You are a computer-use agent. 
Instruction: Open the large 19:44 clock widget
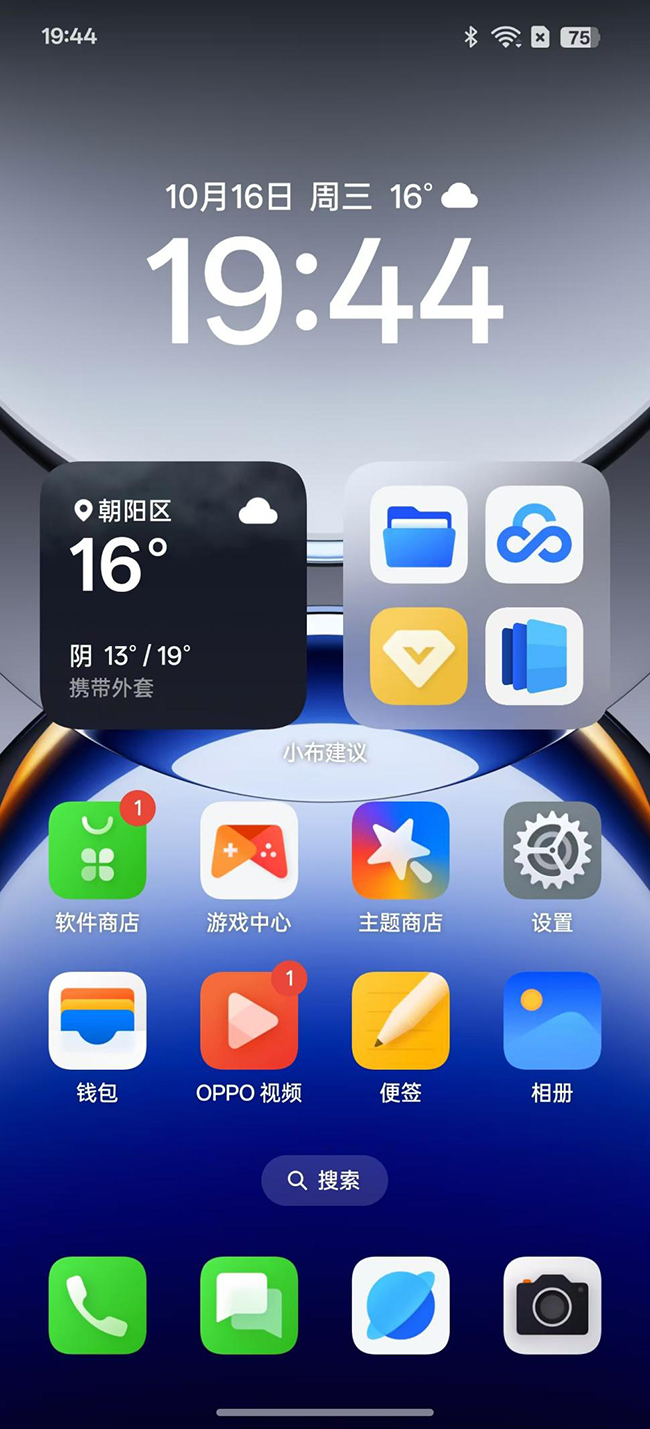pyautogui.click(x=324, y=292)
